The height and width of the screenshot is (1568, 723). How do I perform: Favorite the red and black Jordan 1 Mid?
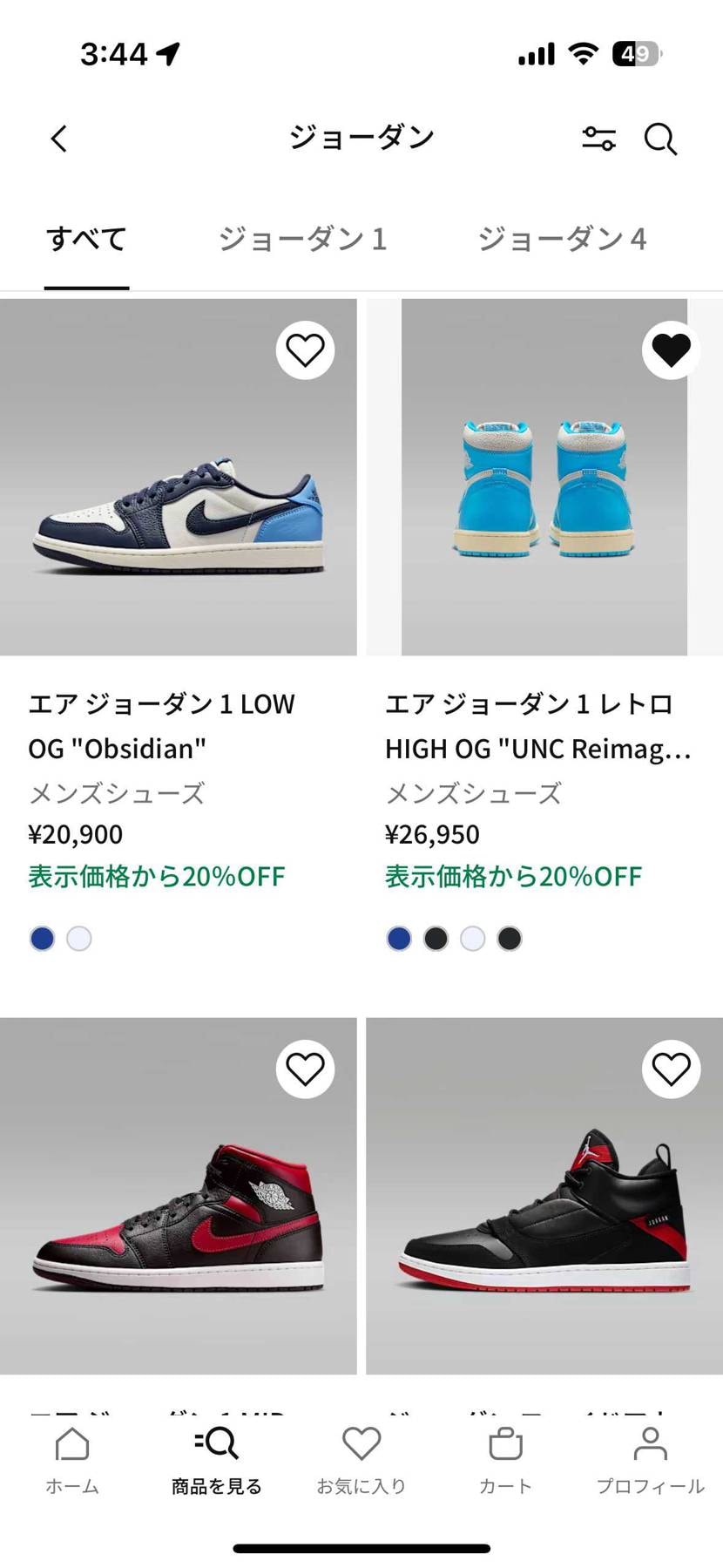click(x=304, y=1070)
